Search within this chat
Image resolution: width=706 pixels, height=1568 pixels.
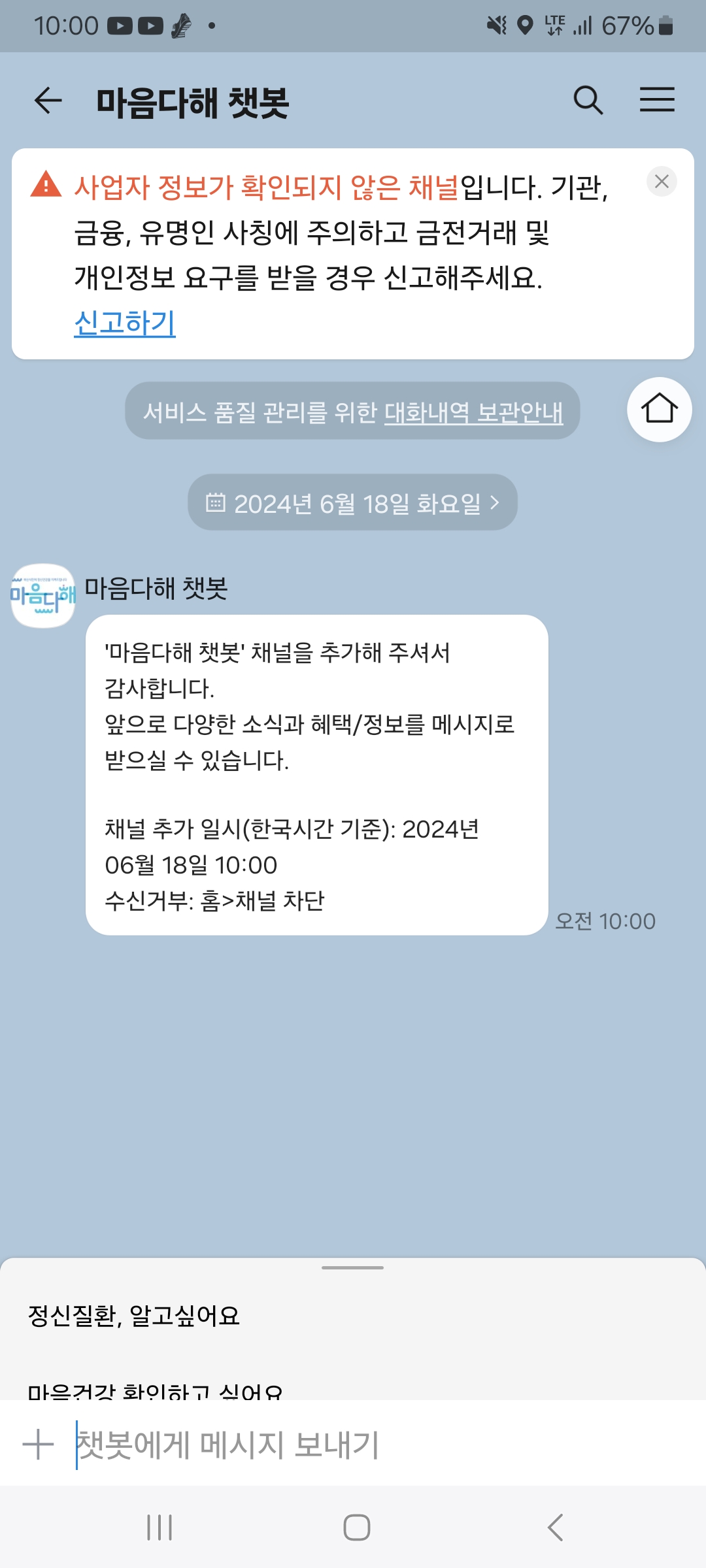588,101
